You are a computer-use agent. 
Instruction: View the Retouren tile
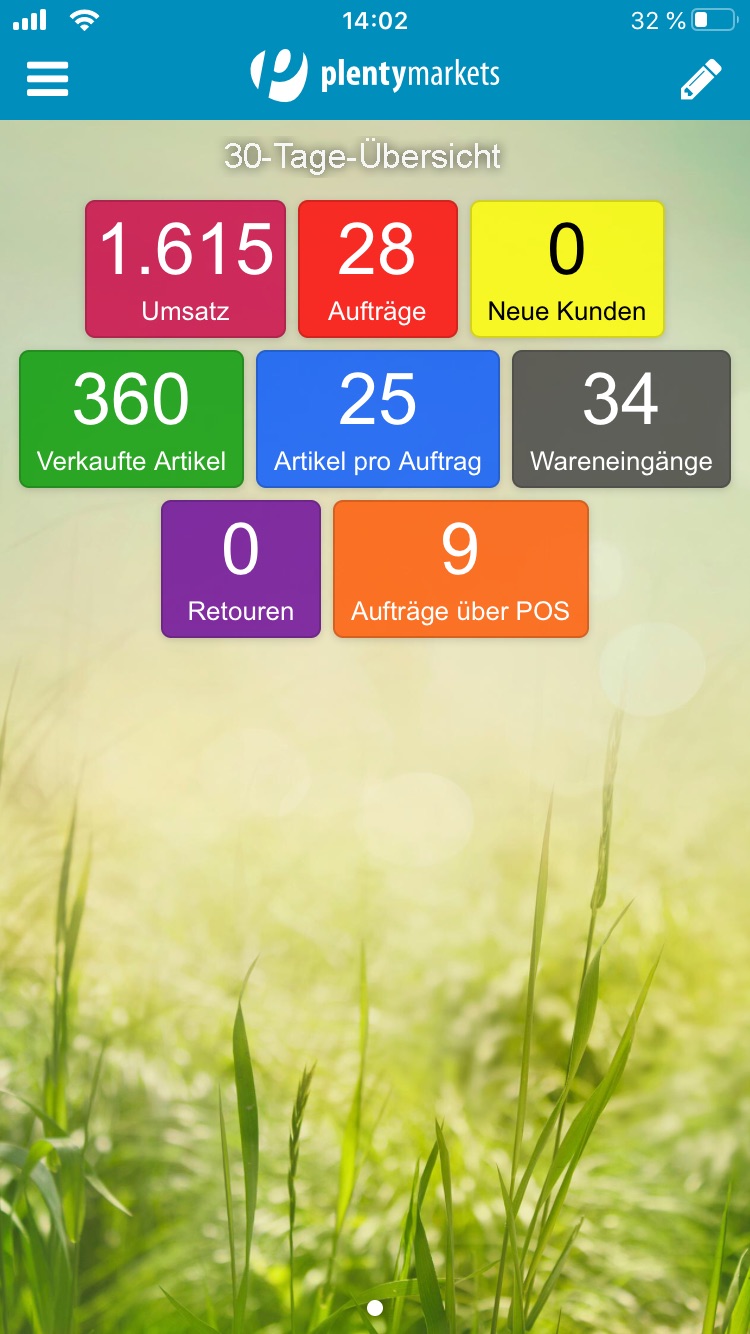click(240, 569)
